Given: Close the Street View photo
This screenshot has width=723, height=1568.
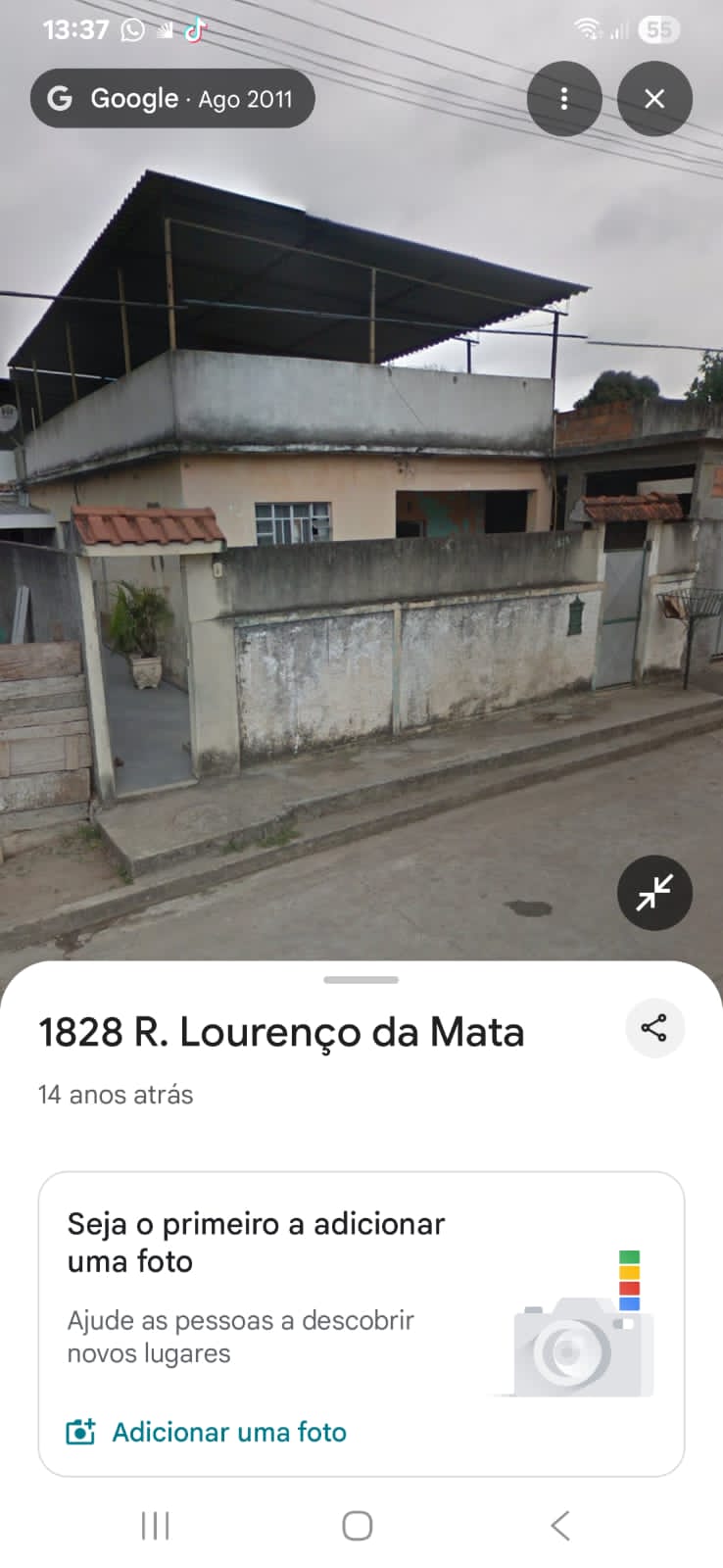Looking at the screenshot, I should [654, 98].
